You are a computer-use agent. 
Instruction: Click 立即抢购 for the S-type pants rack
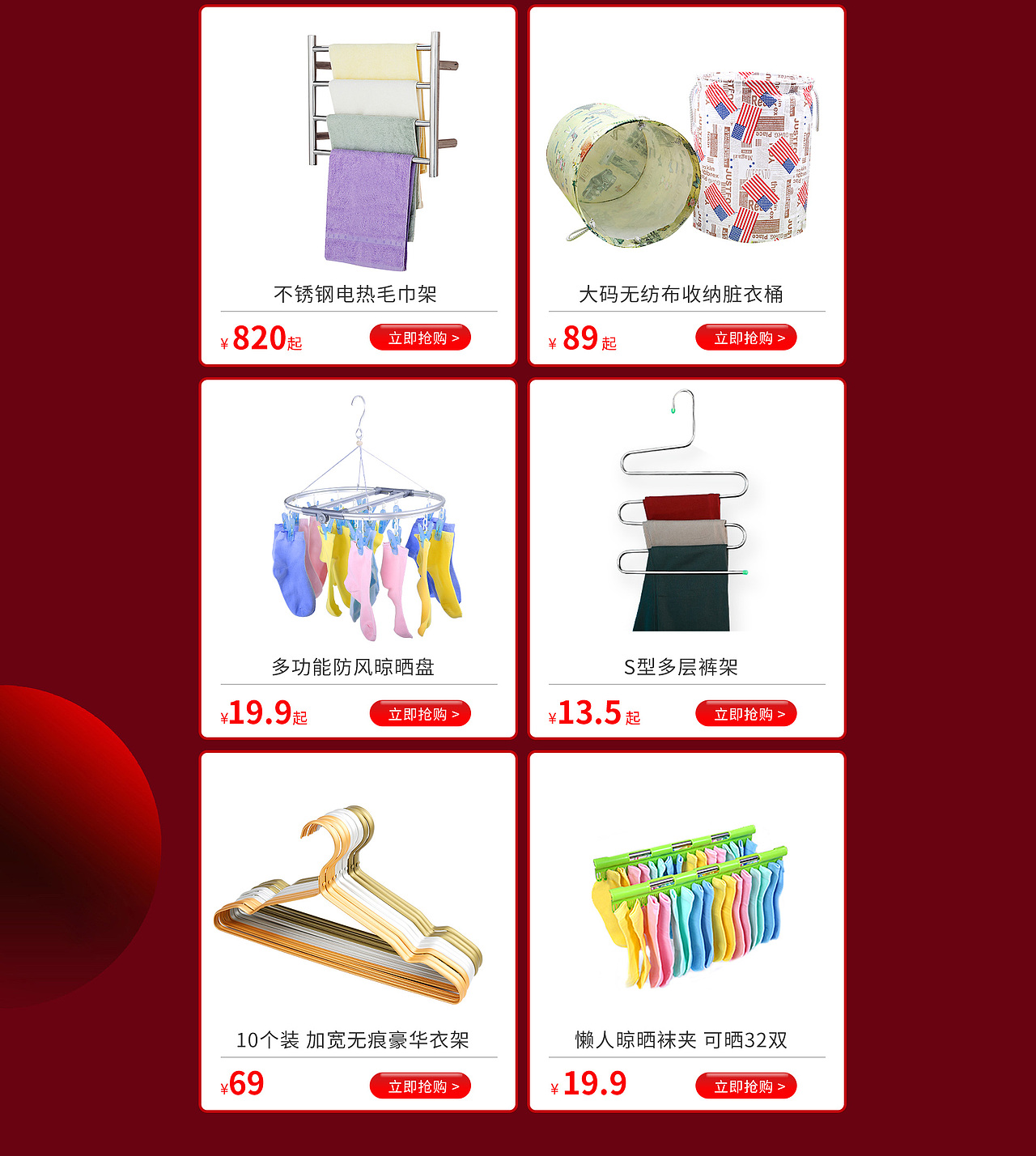point(745,714)
